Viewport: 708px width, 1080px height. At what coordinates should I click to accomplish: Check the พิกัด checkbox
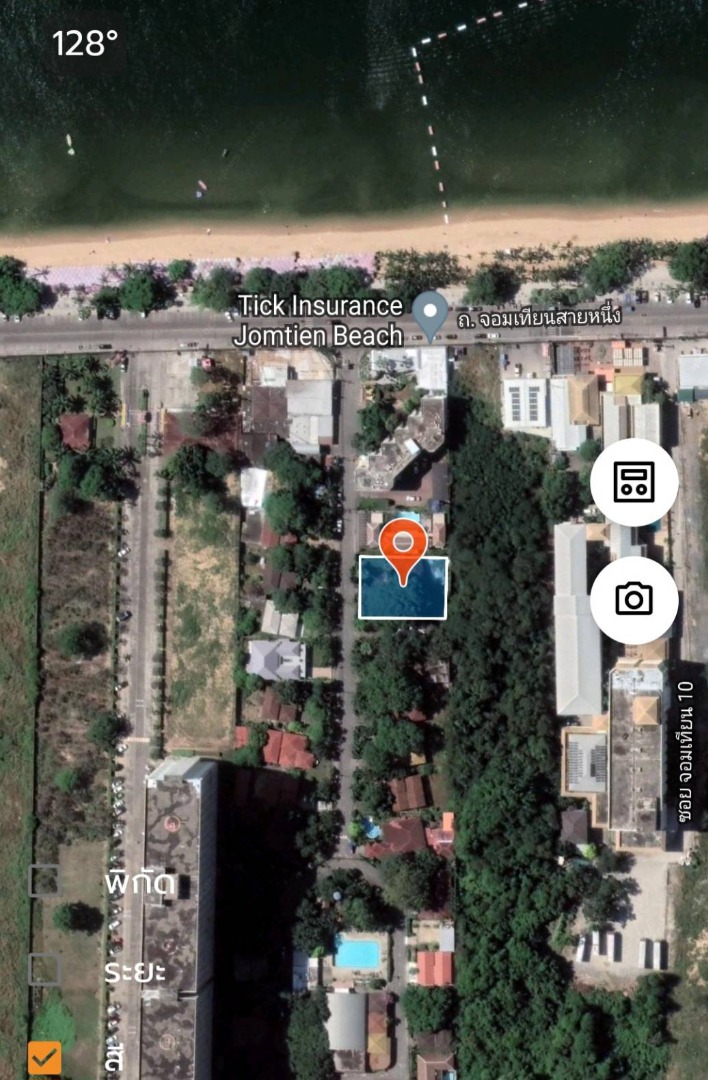click(45, 880)
